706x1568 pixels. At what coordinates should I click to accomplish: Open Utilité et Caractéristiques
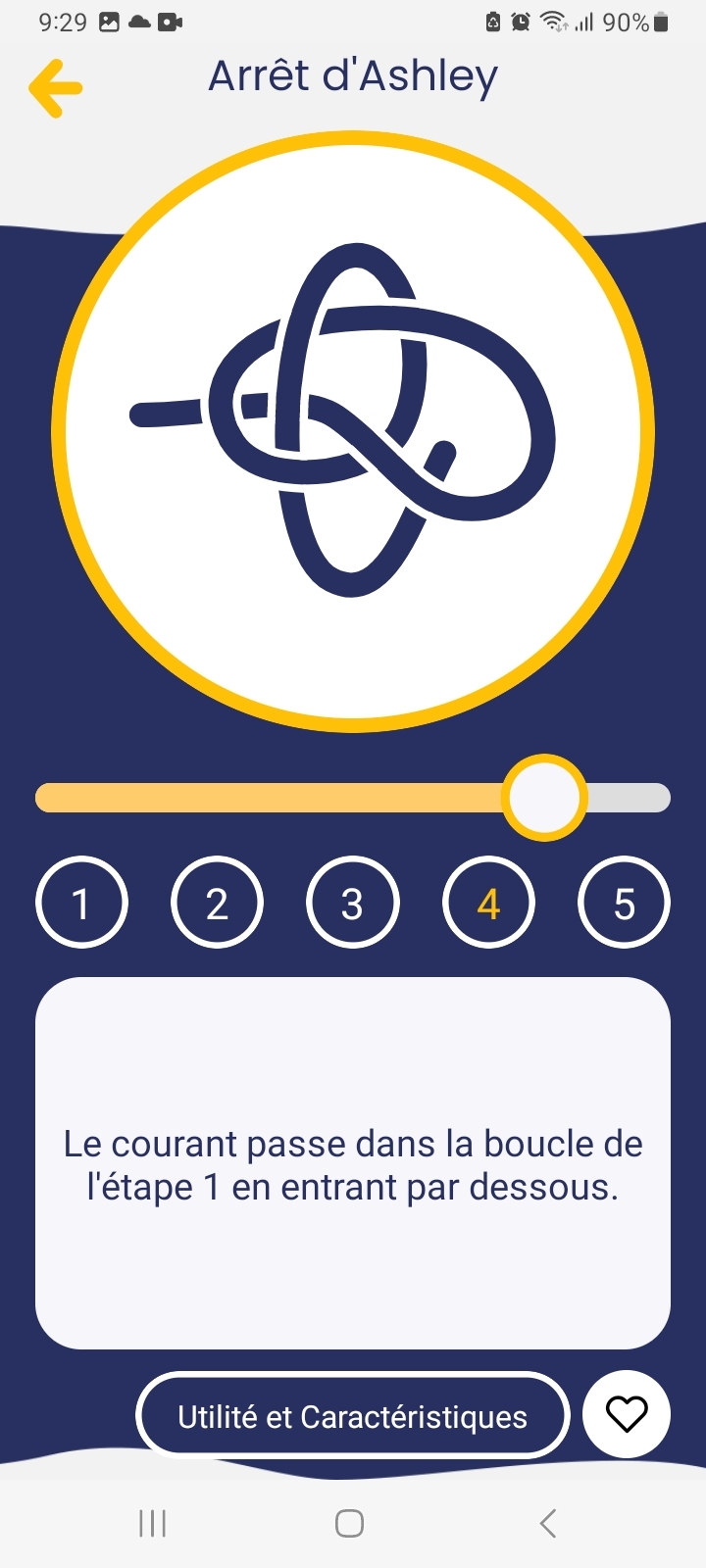353,1416
